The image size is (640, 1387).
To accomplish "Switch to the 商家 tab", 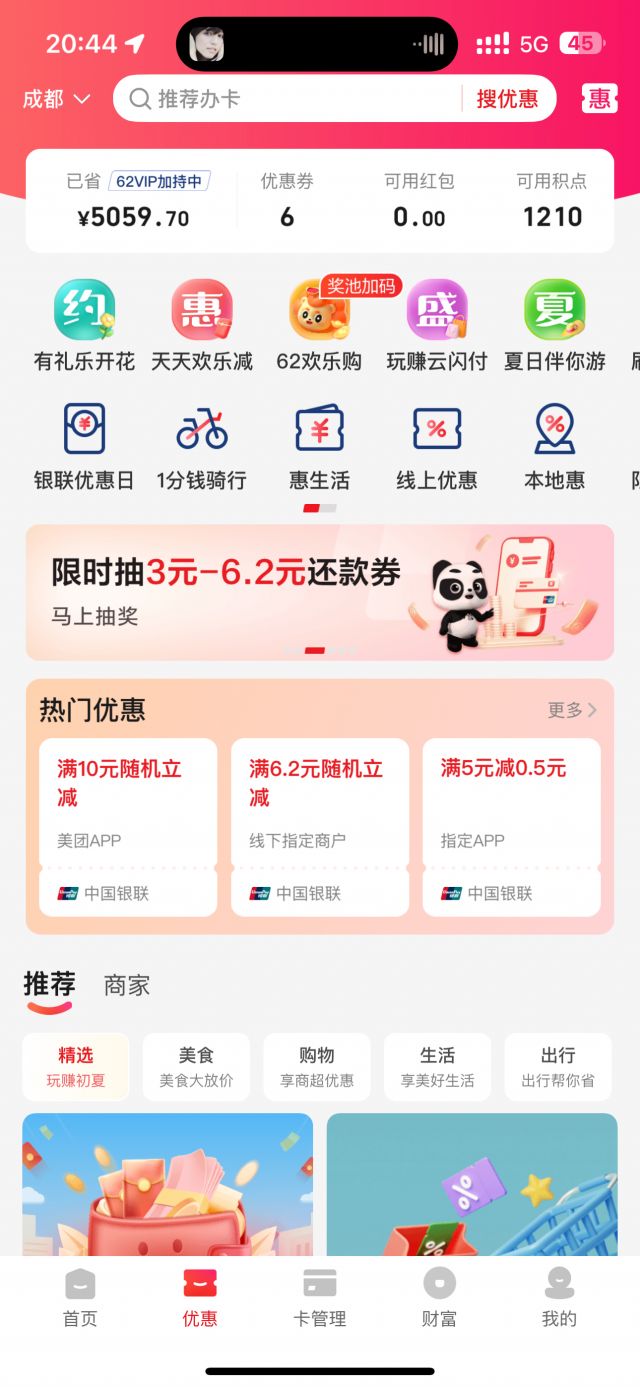I will point(127,985).
